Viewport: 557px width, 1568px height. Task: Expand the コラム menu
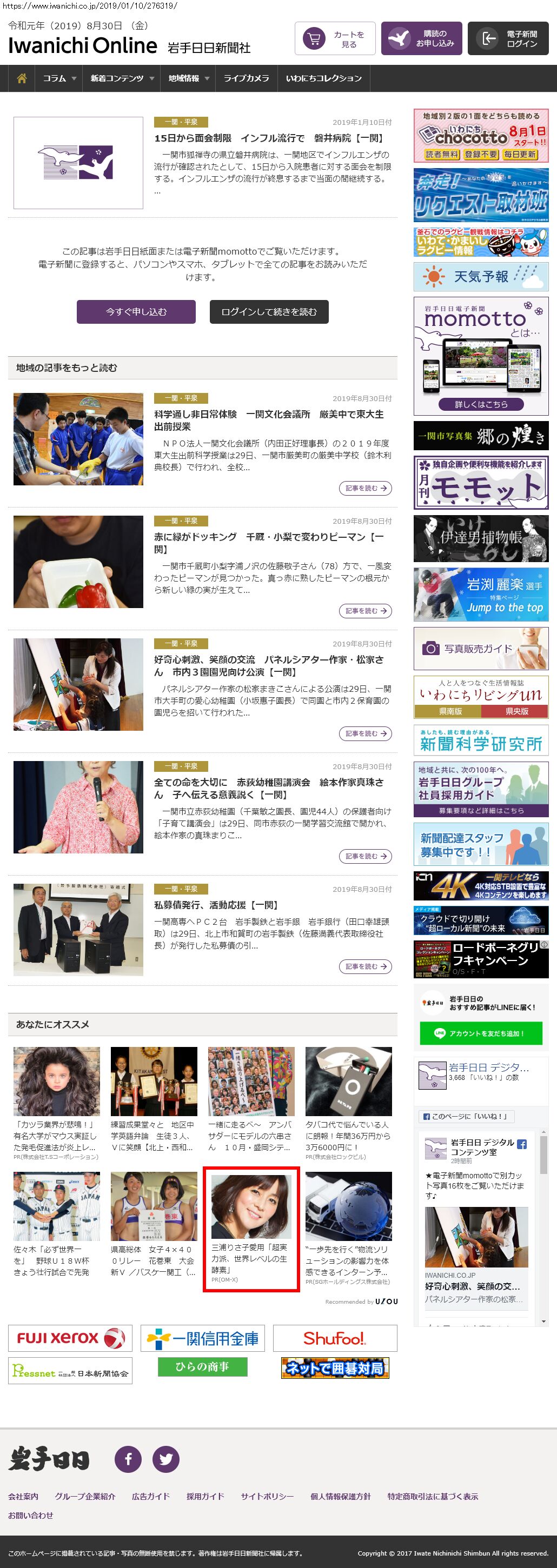[x=58, y=78]
